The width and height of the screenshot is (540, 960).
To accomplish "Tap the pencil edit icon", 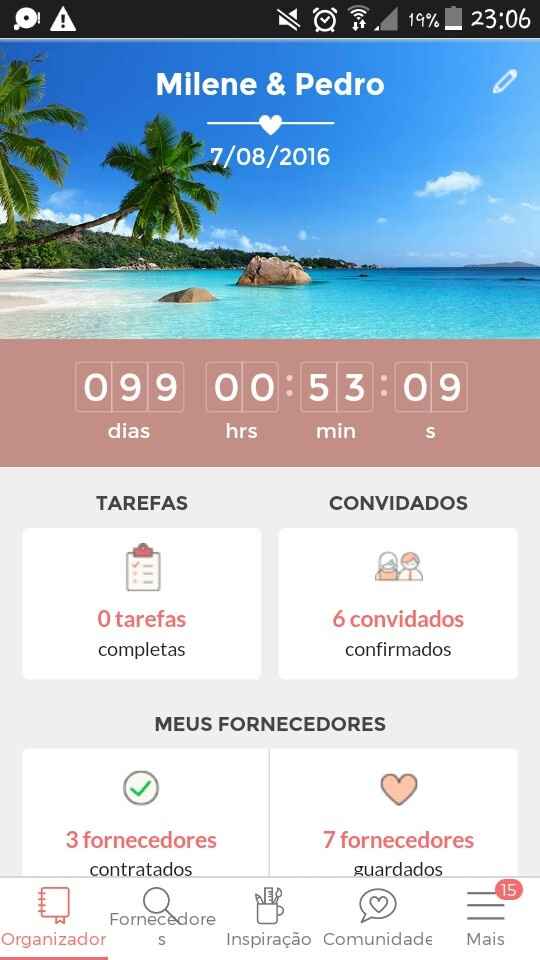I will (504, 81).
